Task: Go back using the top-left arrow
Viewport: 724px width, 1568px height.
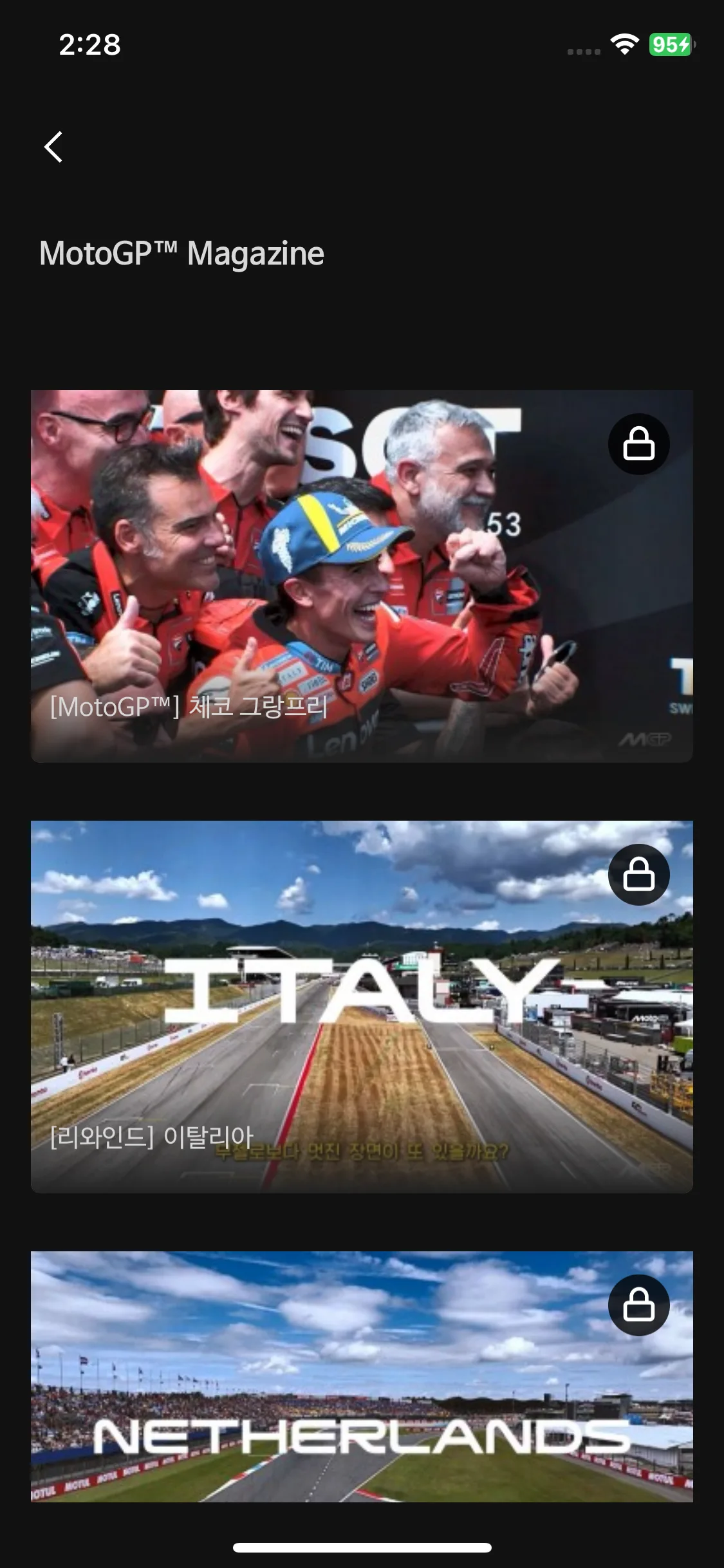Action: [x=54, y=147]
